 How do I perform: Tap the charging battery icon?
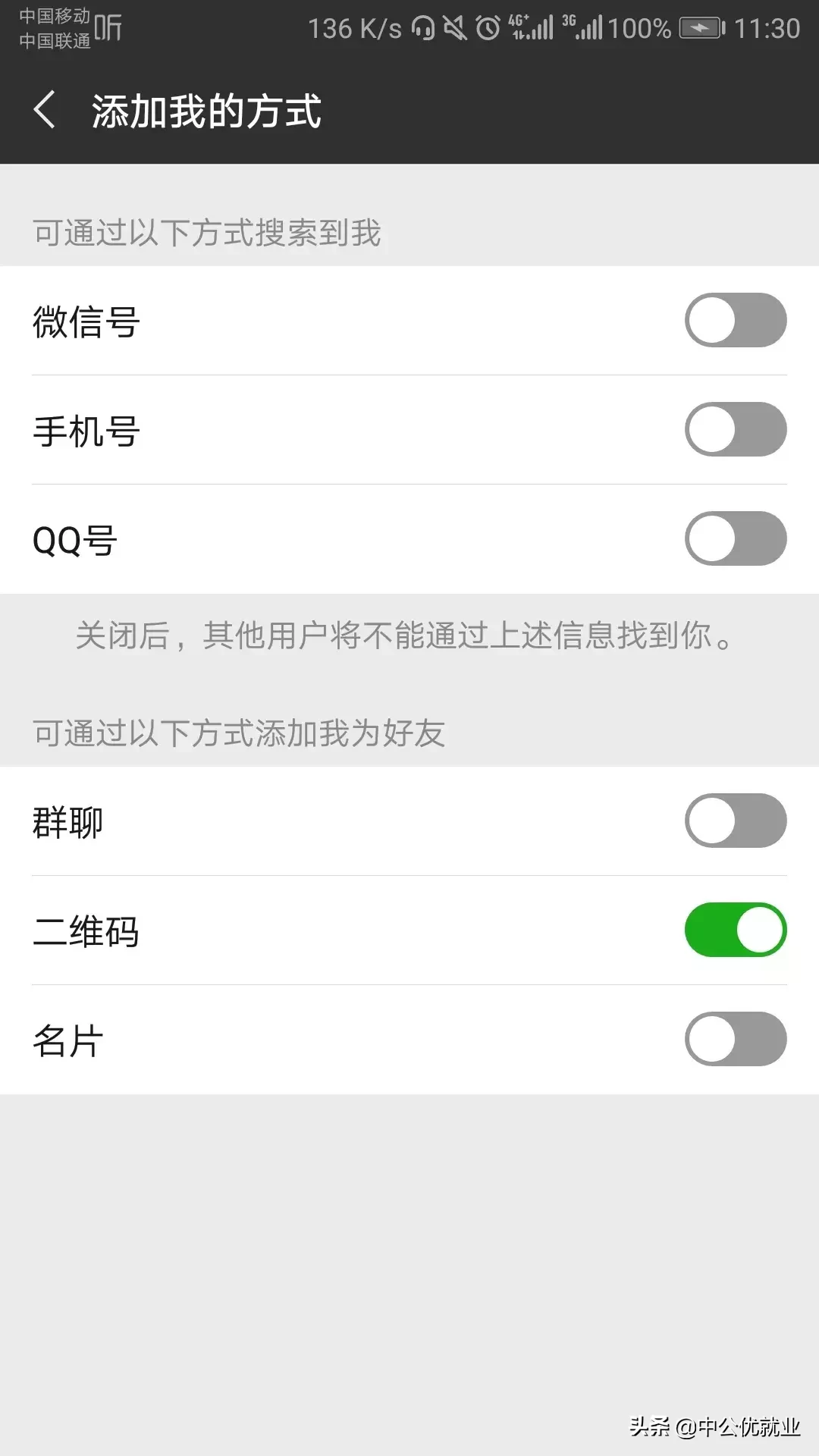(x=701, y=27)
